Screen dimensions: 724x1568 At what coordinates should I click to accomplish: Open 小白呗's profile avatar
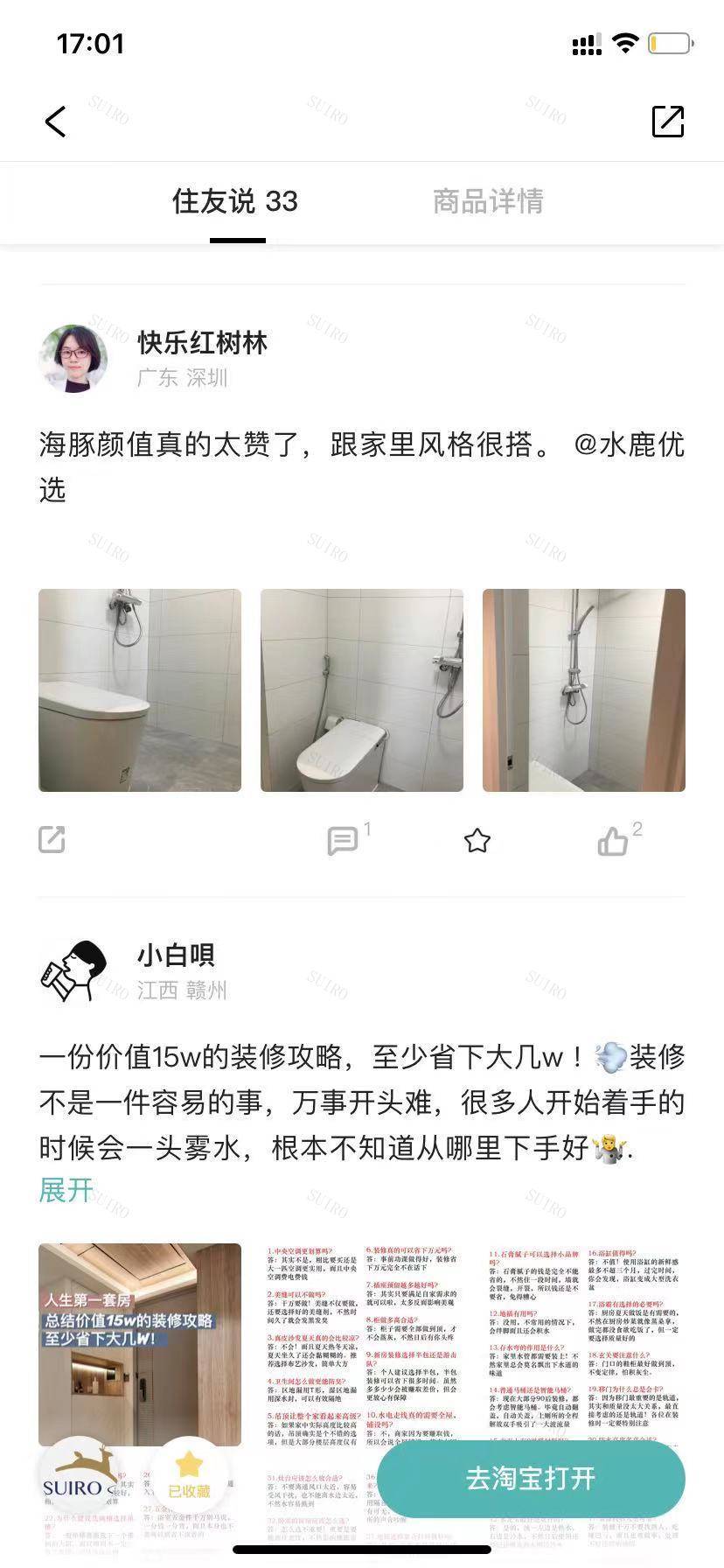click(73, 971)
